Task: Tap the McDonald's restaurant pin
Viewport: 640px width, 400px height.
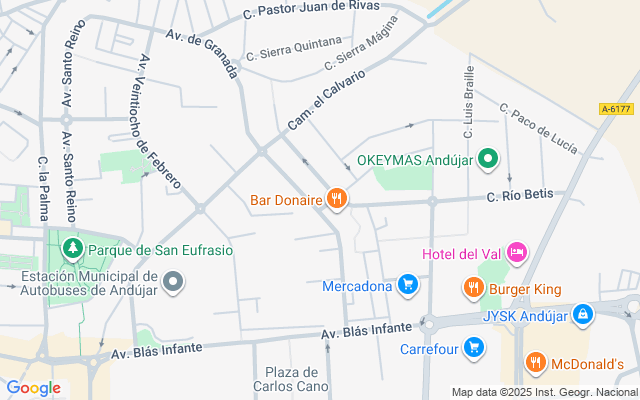Action: pyautogui.click(x=536, y=363)
